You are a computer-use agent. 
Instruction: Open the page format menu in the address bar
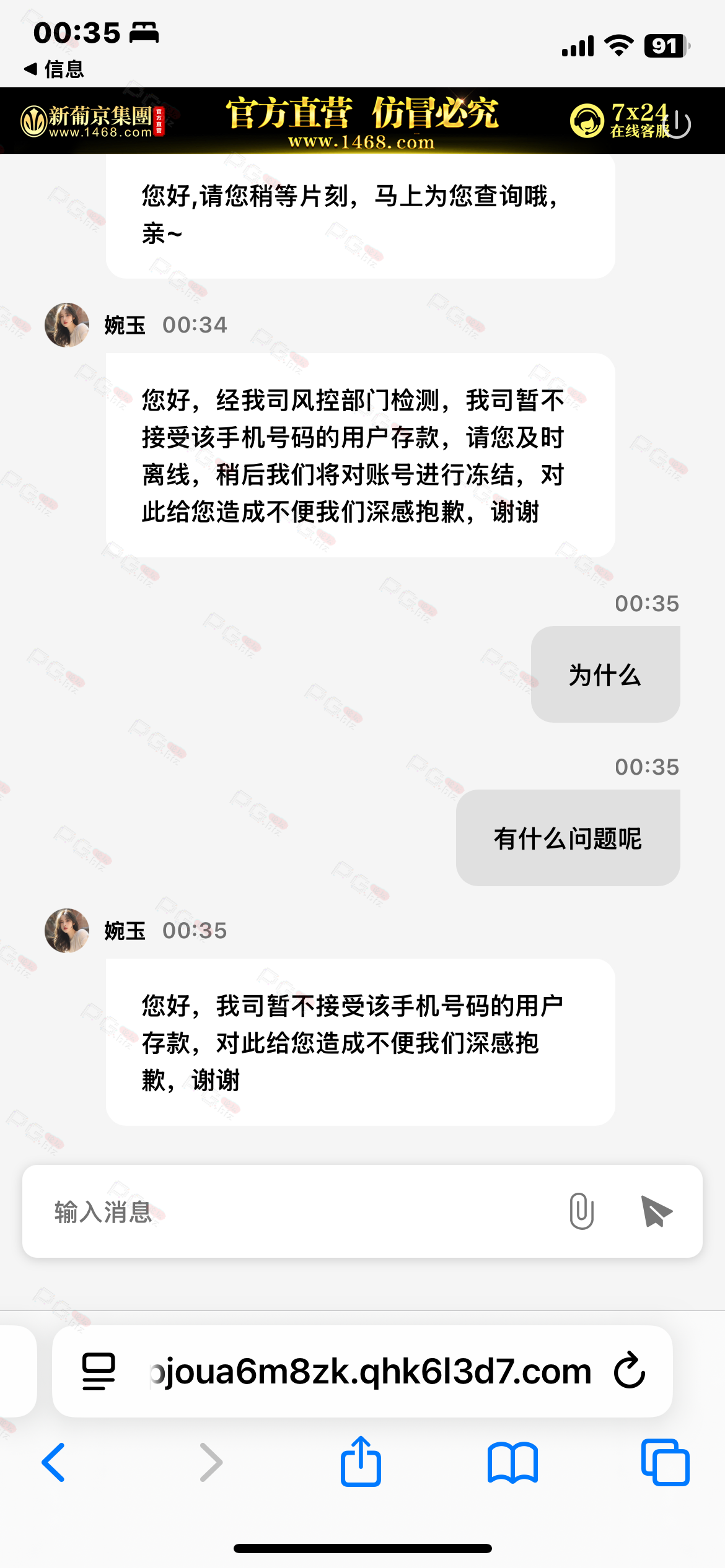click(99, 1371)
